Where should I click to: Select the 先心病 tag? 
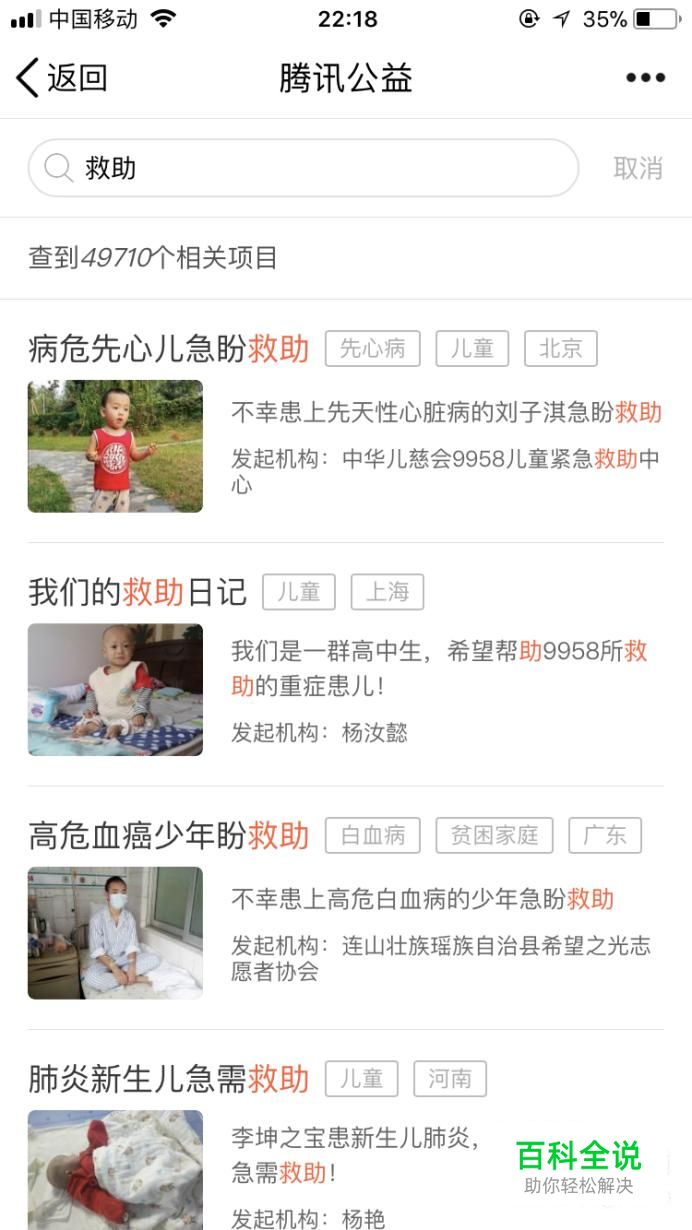(x=373, y=348)
